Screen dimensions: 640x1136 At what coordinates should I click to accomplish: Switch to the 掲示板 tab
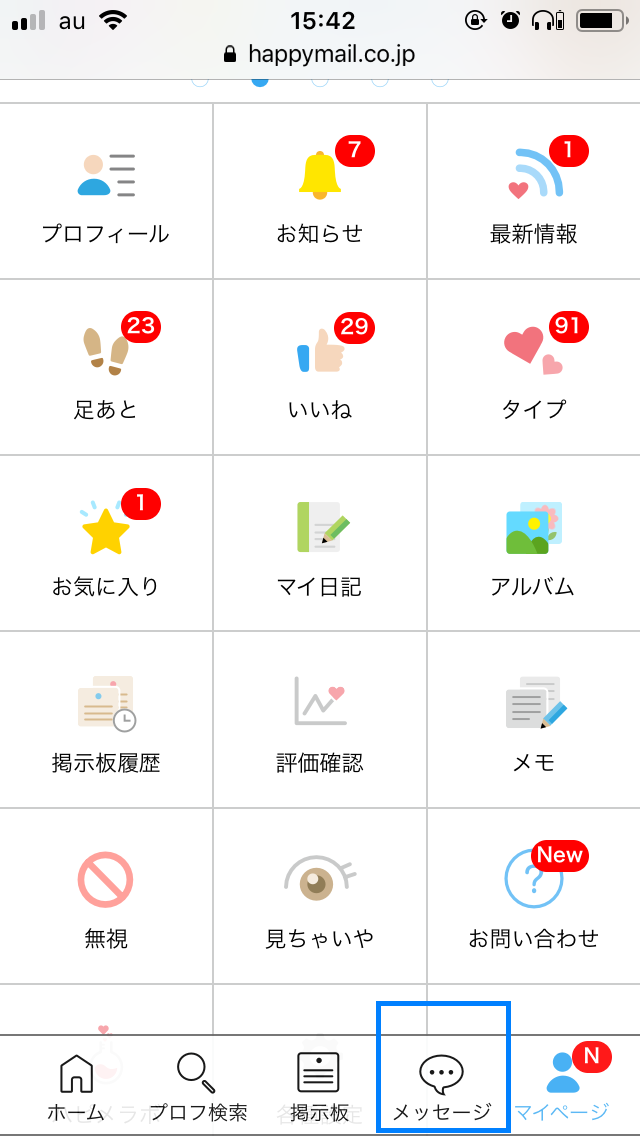pyautogui.click(x=319, y=1086)
